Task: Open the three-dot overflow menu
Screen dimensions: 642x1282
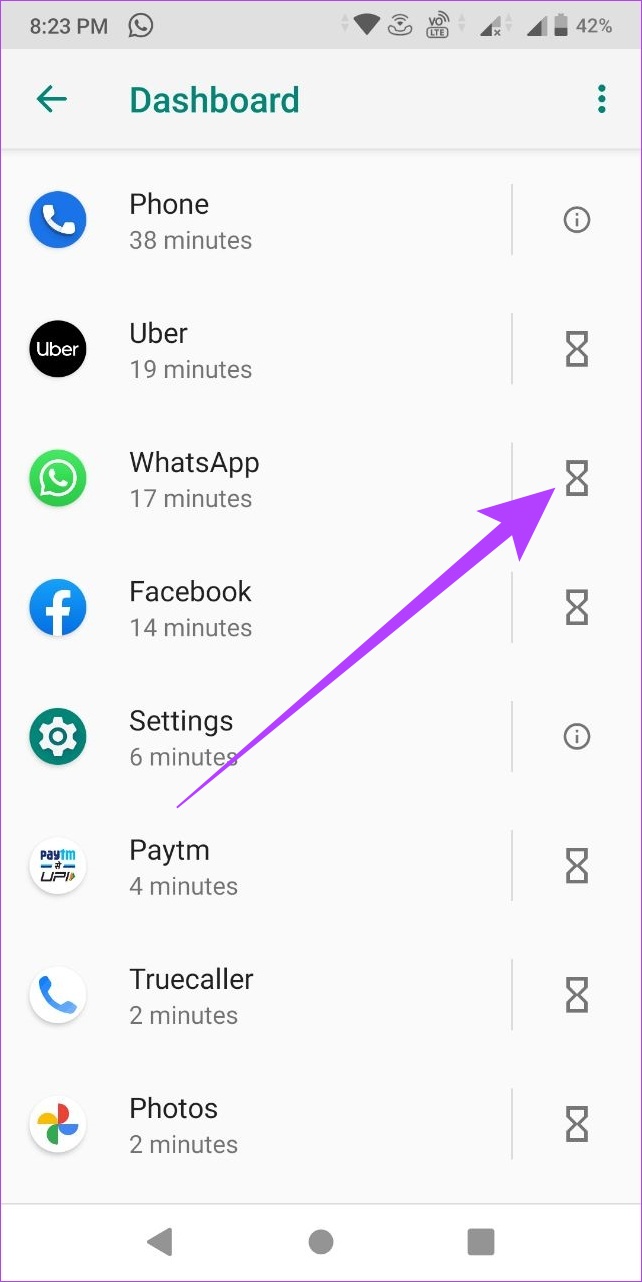Action: point(601,99)
